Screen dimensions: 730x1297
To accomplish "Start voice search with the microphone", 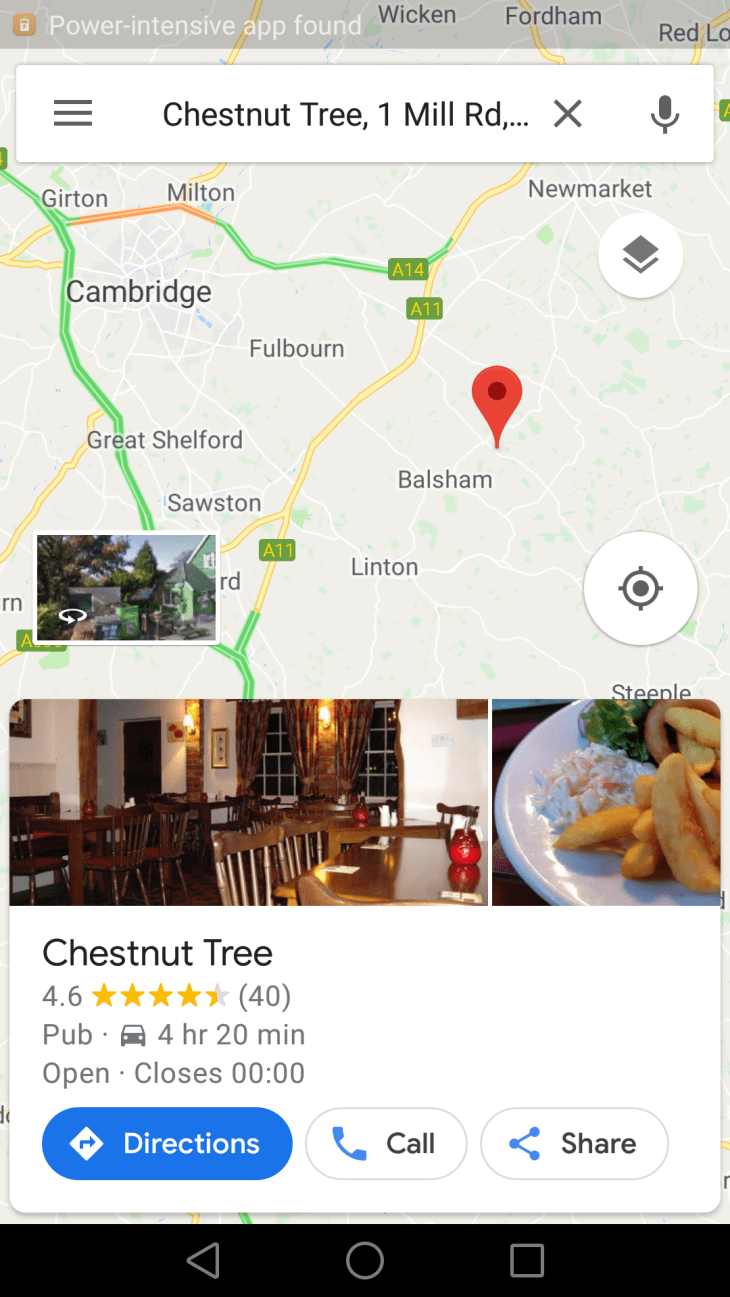I will (x=664, y=114).
